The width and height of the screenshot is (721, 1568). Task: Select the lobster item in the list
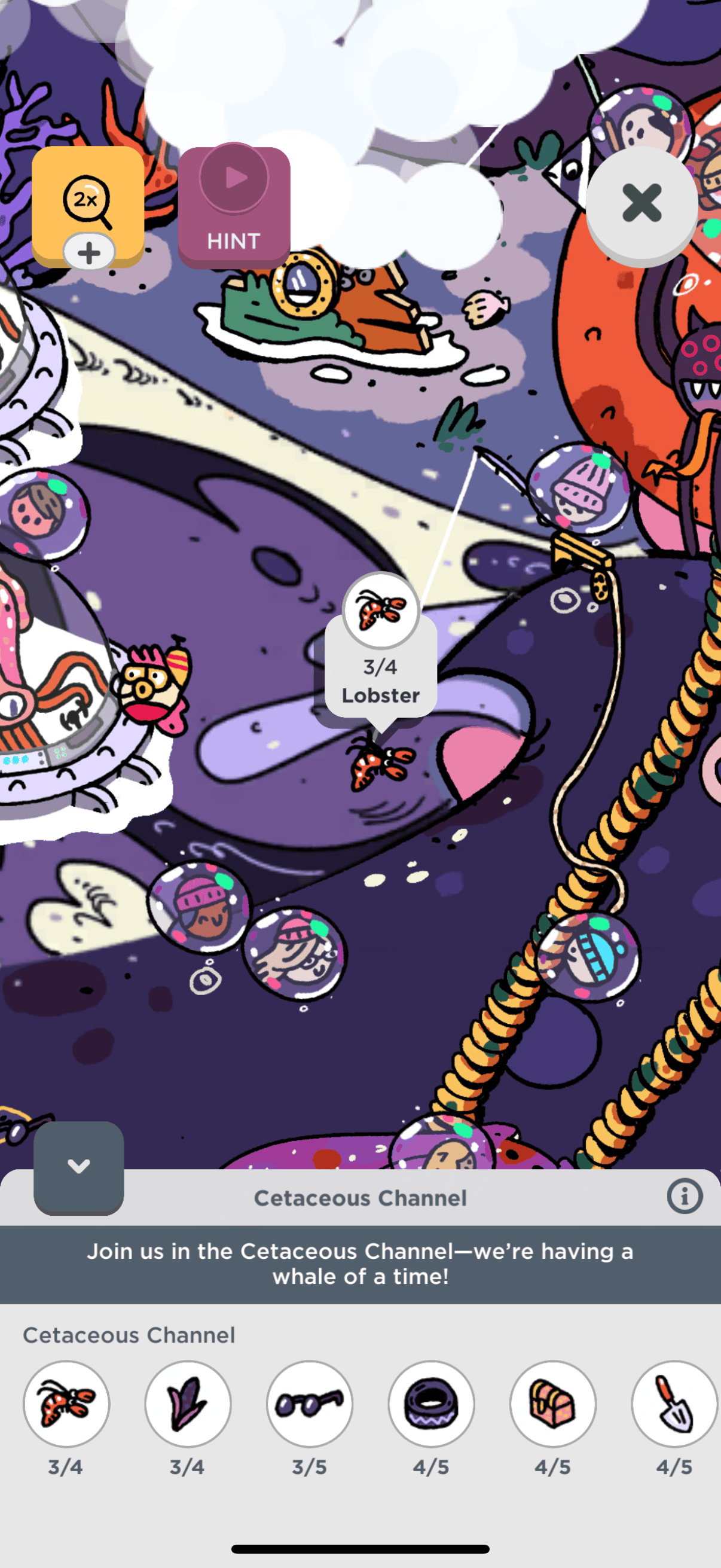click(66, 1404)
